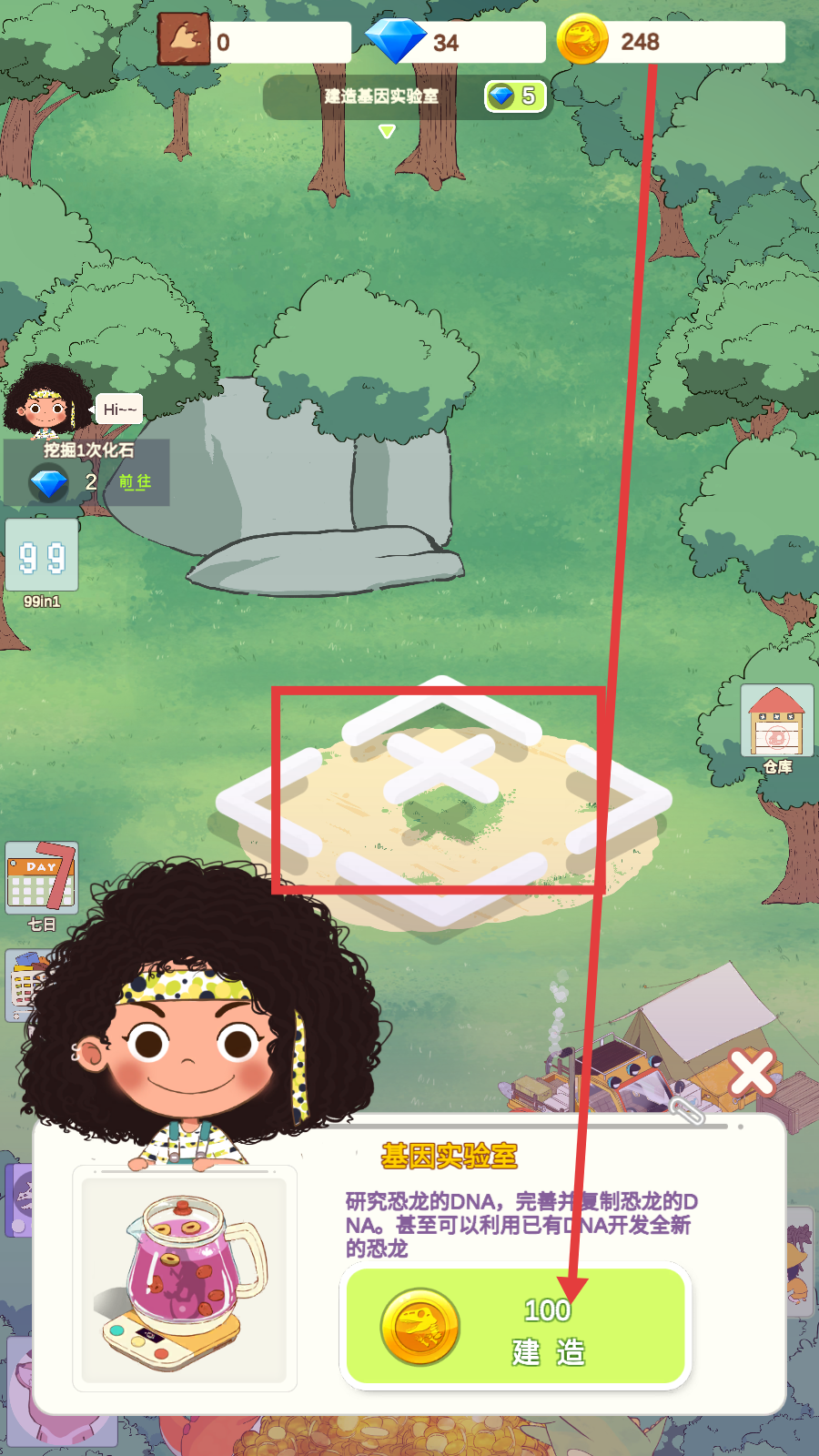
Task: Tap the 建造 button costing 100 coins
Action: 516,1328
